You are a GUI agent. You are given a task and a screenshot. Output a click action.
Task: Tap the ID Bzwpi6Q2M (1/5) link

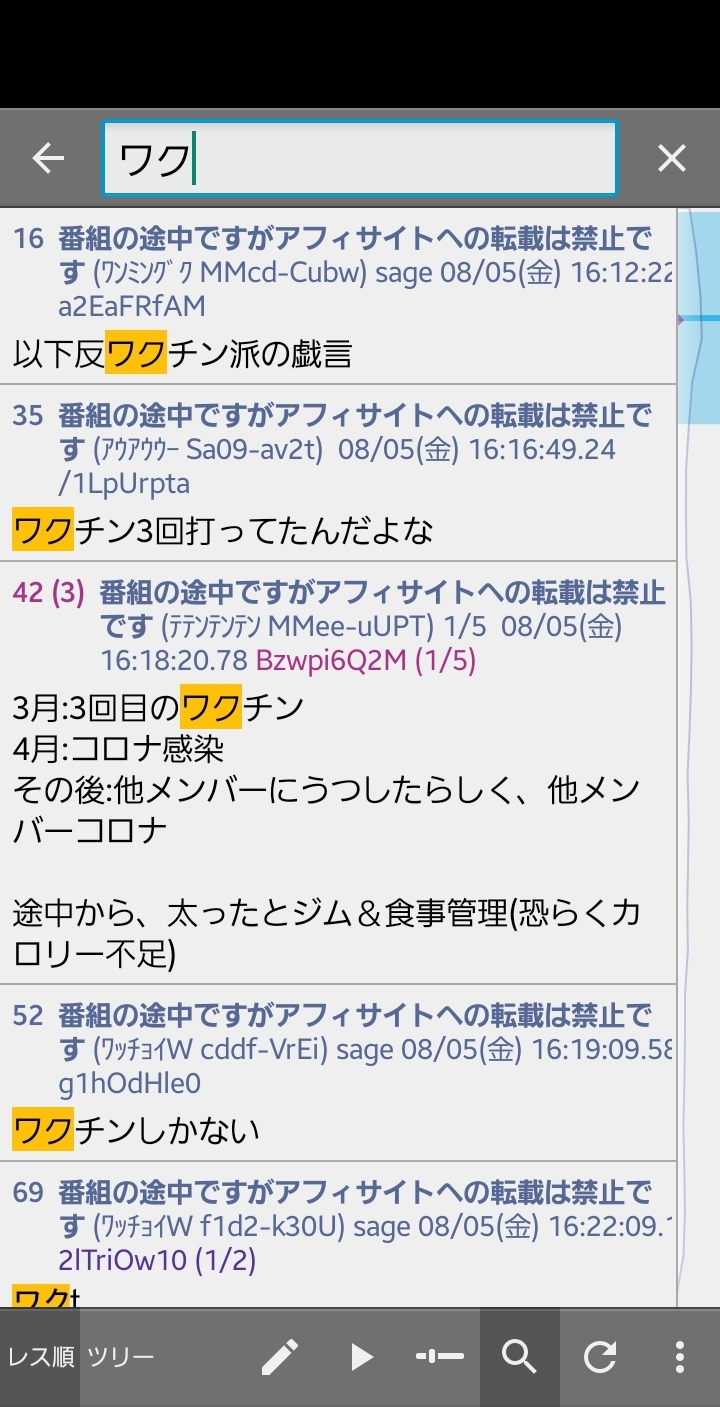366,661
